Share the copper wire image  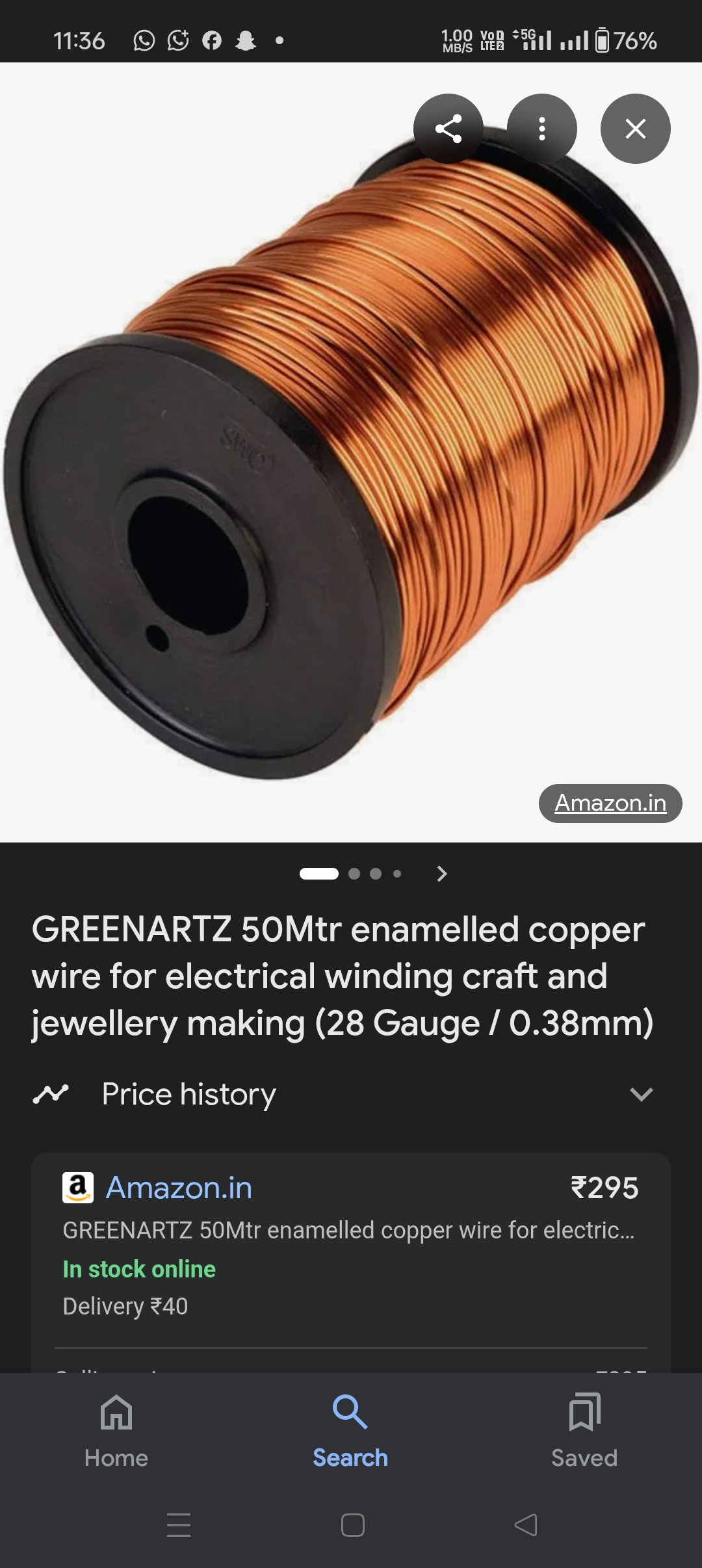(449, 129)
